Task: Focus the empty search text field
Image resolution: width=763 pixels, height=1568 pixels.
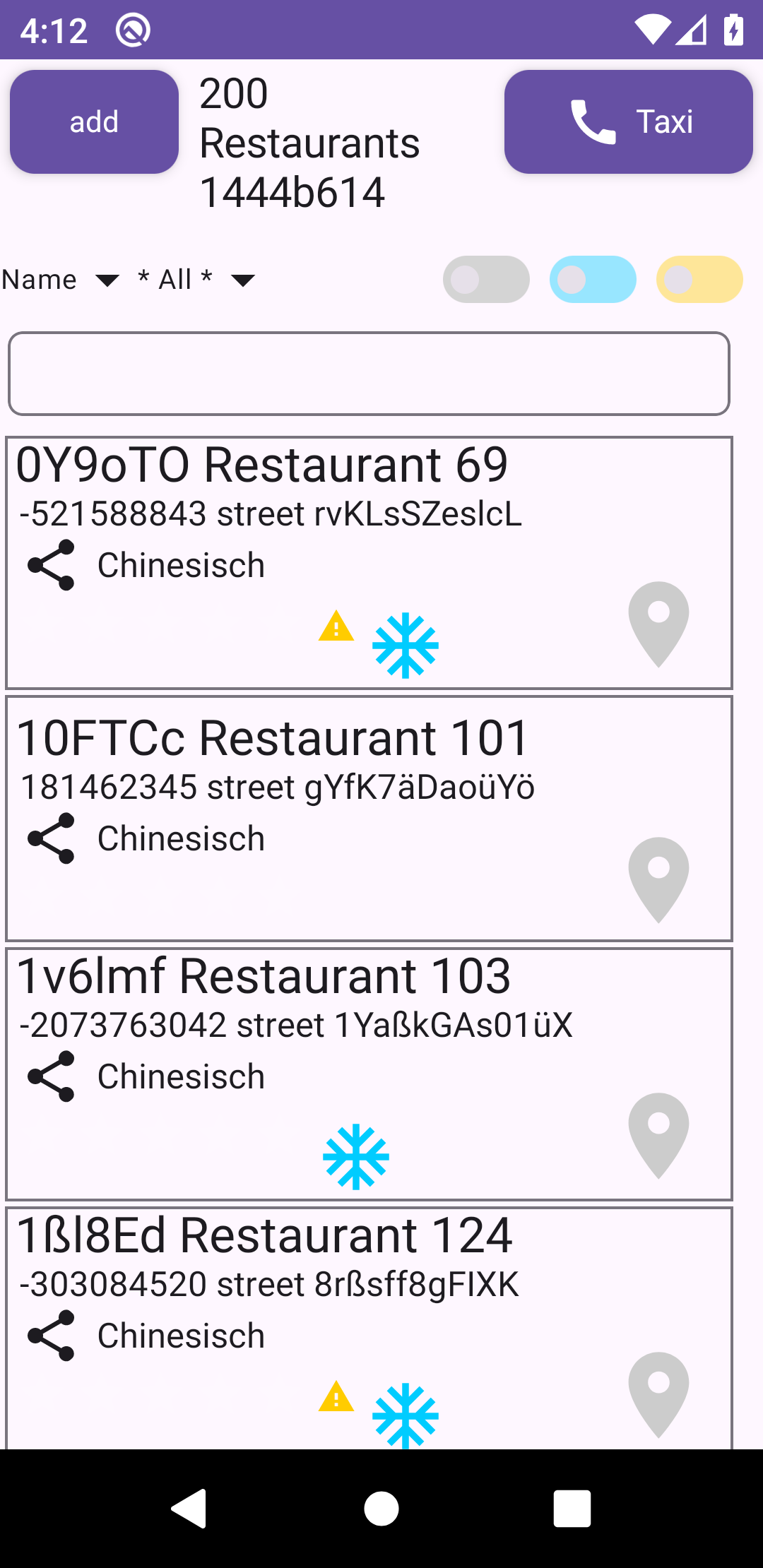Action: click(369, 374)
